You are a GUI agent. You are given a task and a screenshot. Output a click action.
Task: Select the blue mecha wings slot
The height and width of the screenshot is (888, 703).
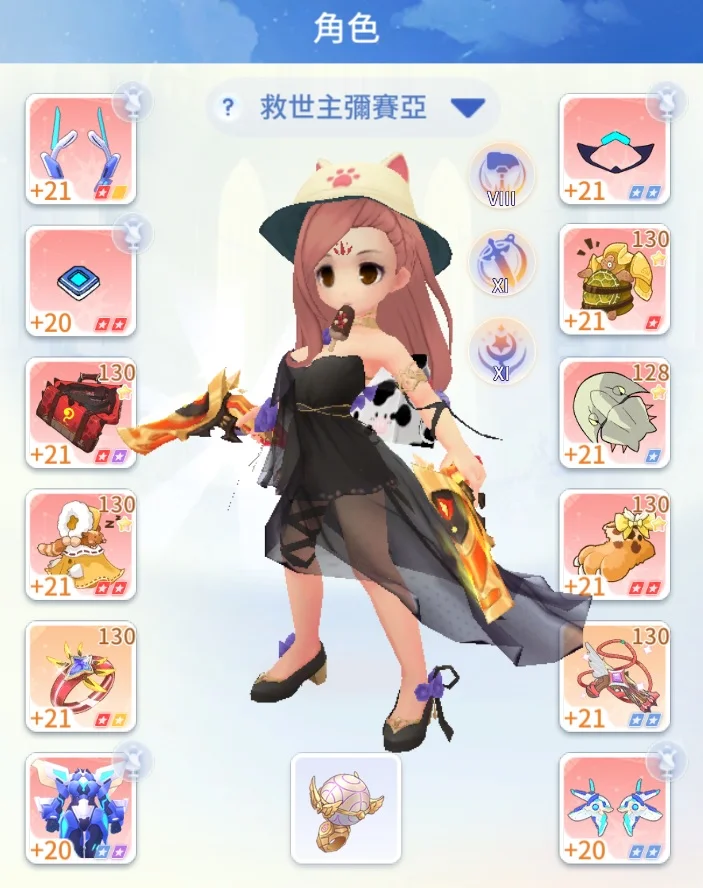80,808
